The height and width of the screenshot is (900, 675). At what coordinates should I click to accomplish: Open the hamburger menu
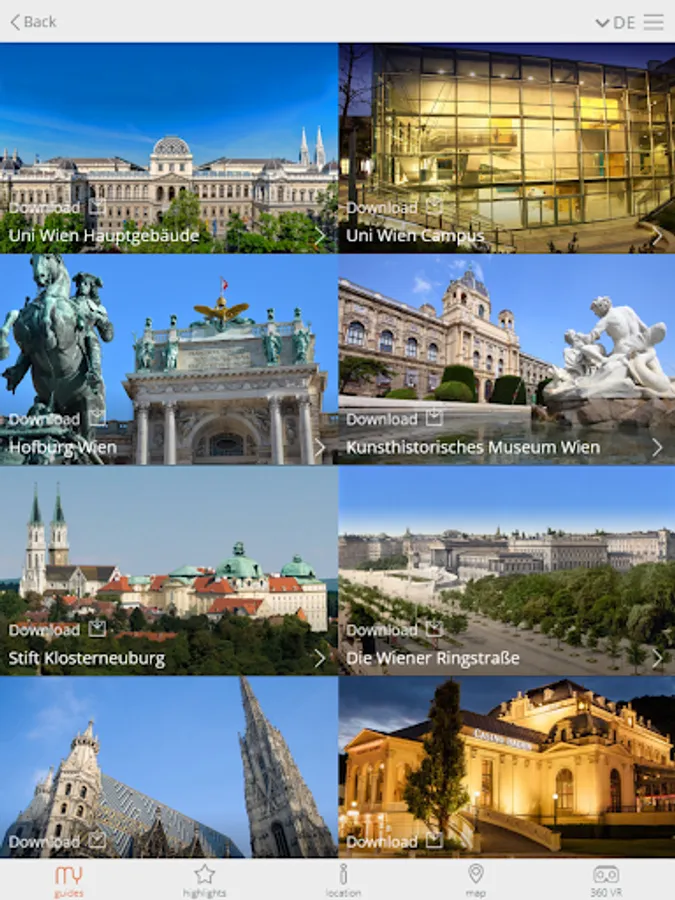[x=653, y=22]
